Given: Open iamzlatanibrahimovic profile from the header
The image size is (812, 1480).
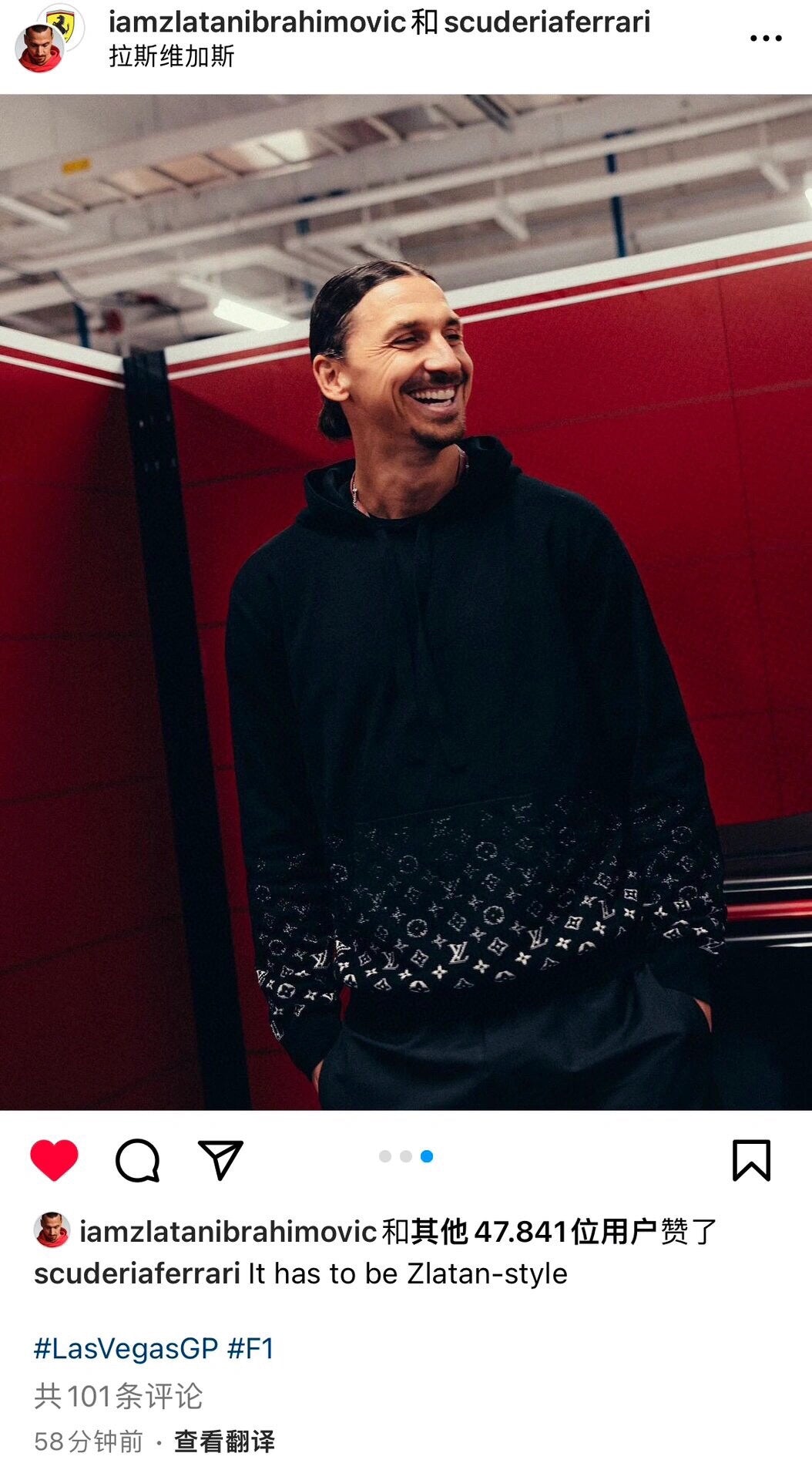Looking at the screenshot, I should coord(257,22).
